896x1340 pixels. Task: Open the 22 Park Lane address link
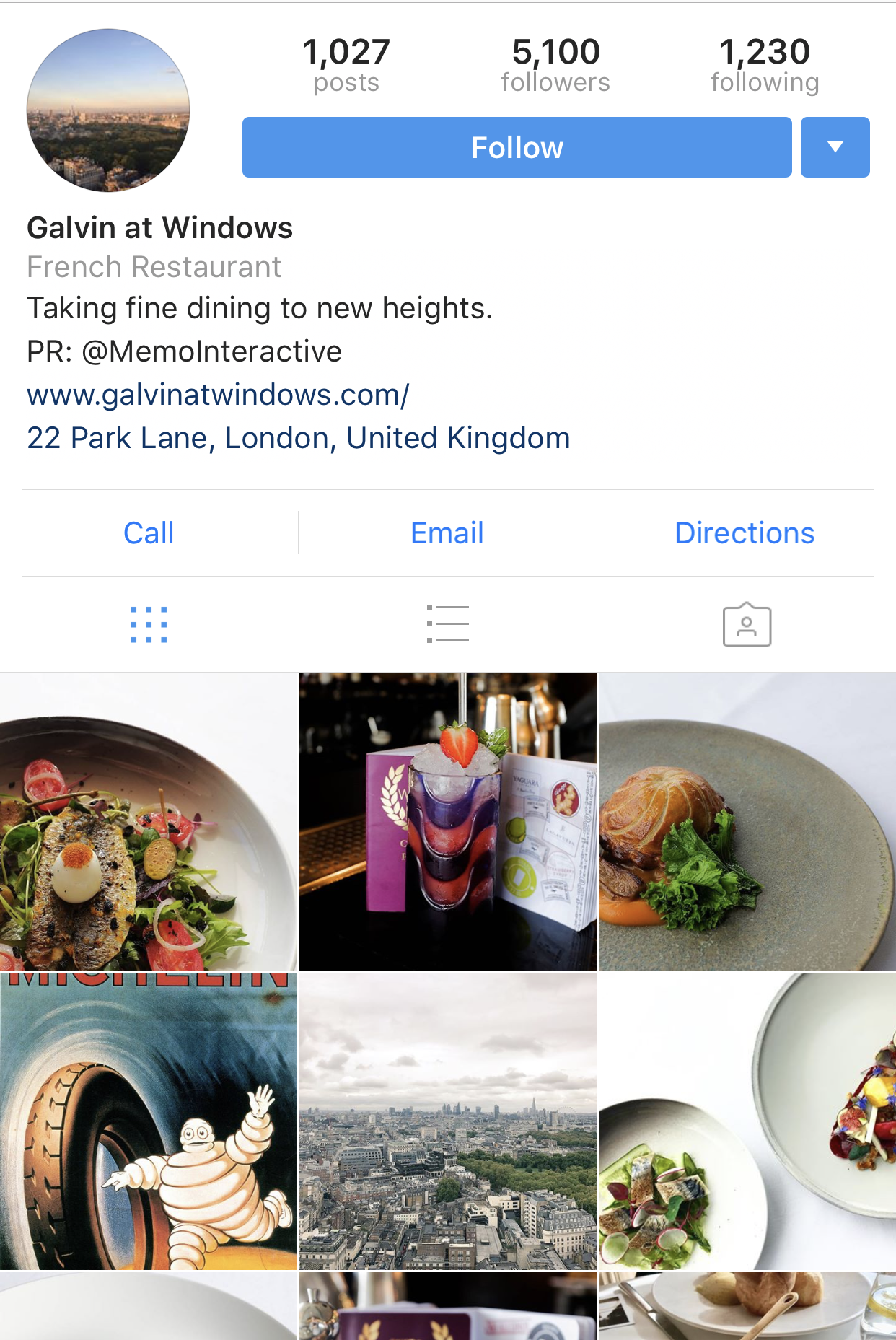click(x=298, y=438)
